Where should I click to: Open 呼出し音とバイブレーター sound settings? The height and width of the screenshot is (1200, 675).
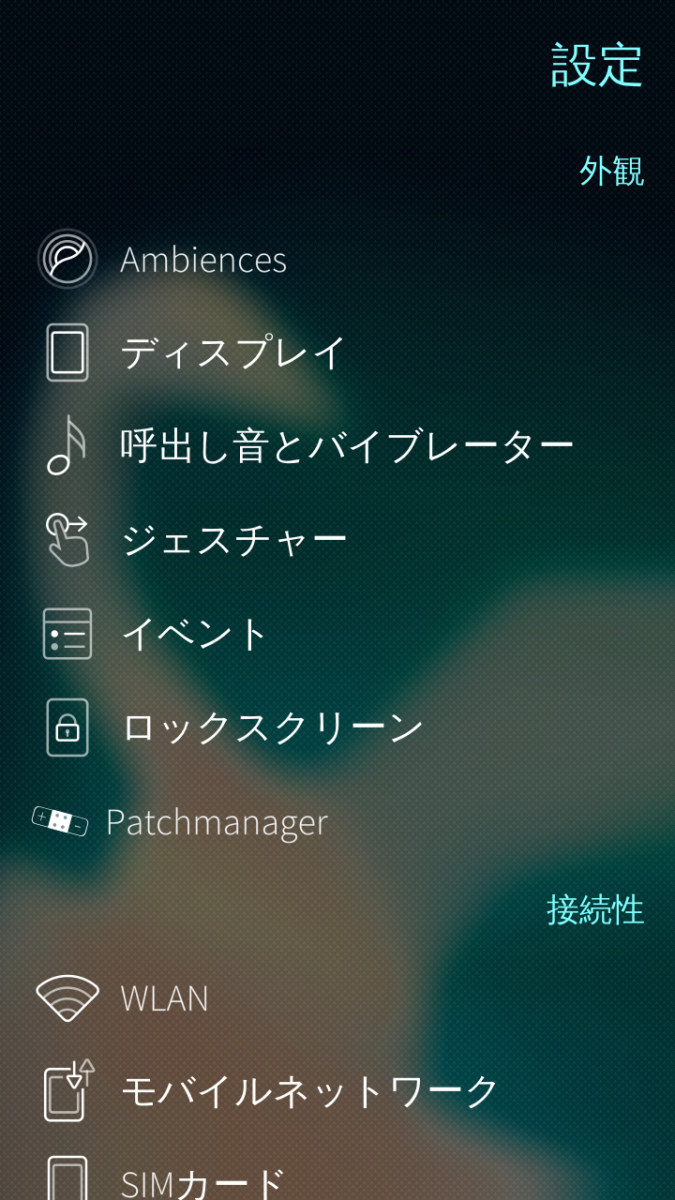[x=346, y=446]
